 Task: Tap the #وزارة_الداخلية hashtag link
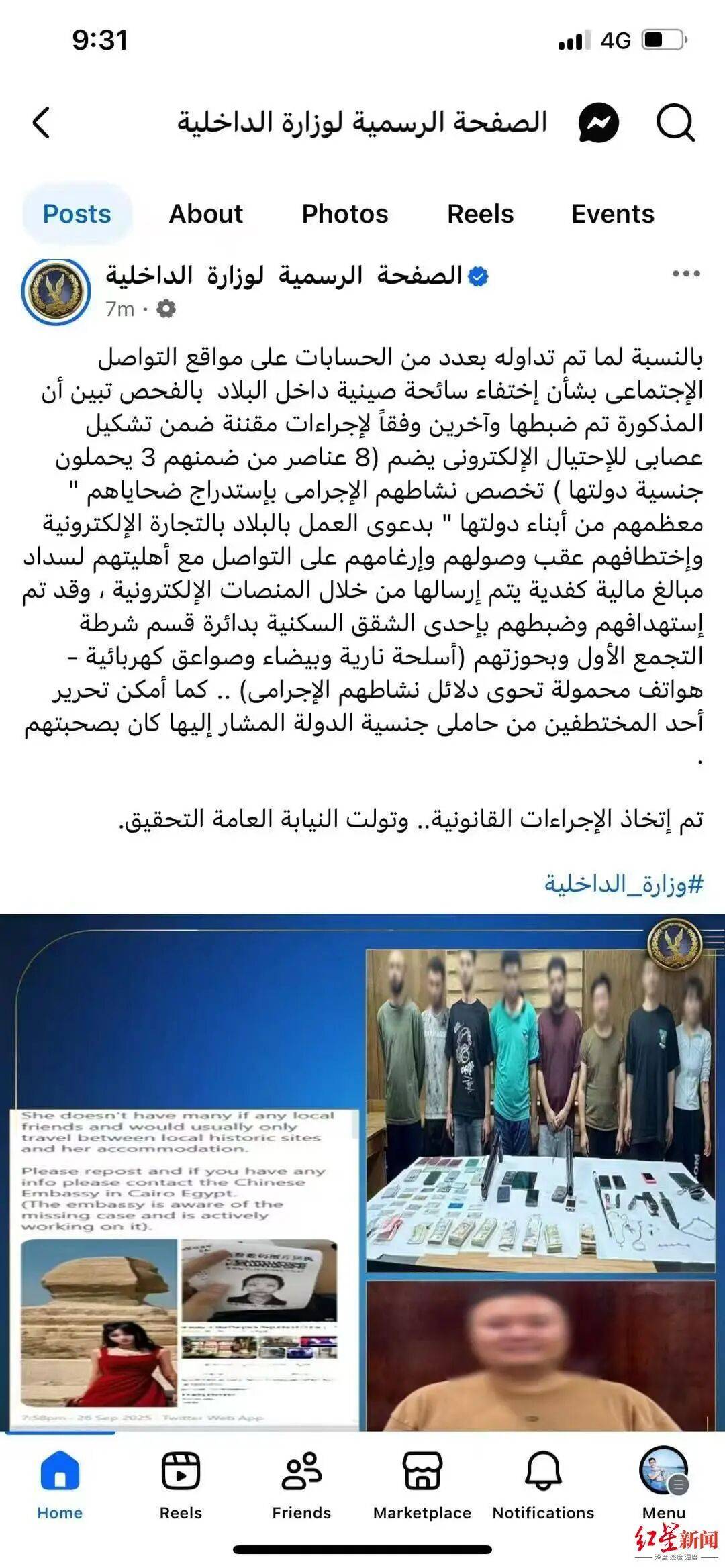pyautogui.click(x=623, y=884)
